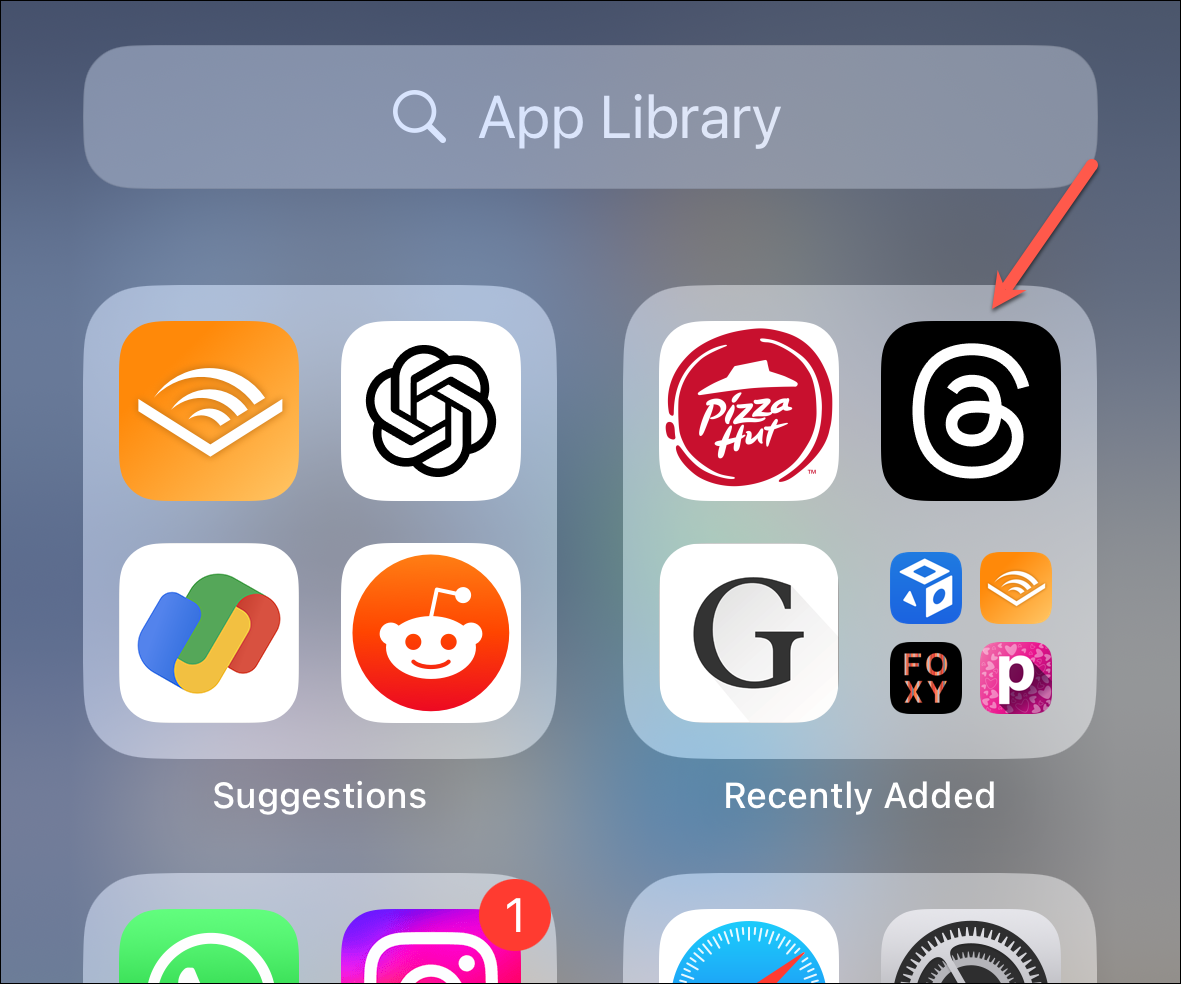1181x984 pixels.
Task: Launch the WhatsApp app
Action: (x=209, y=950)
